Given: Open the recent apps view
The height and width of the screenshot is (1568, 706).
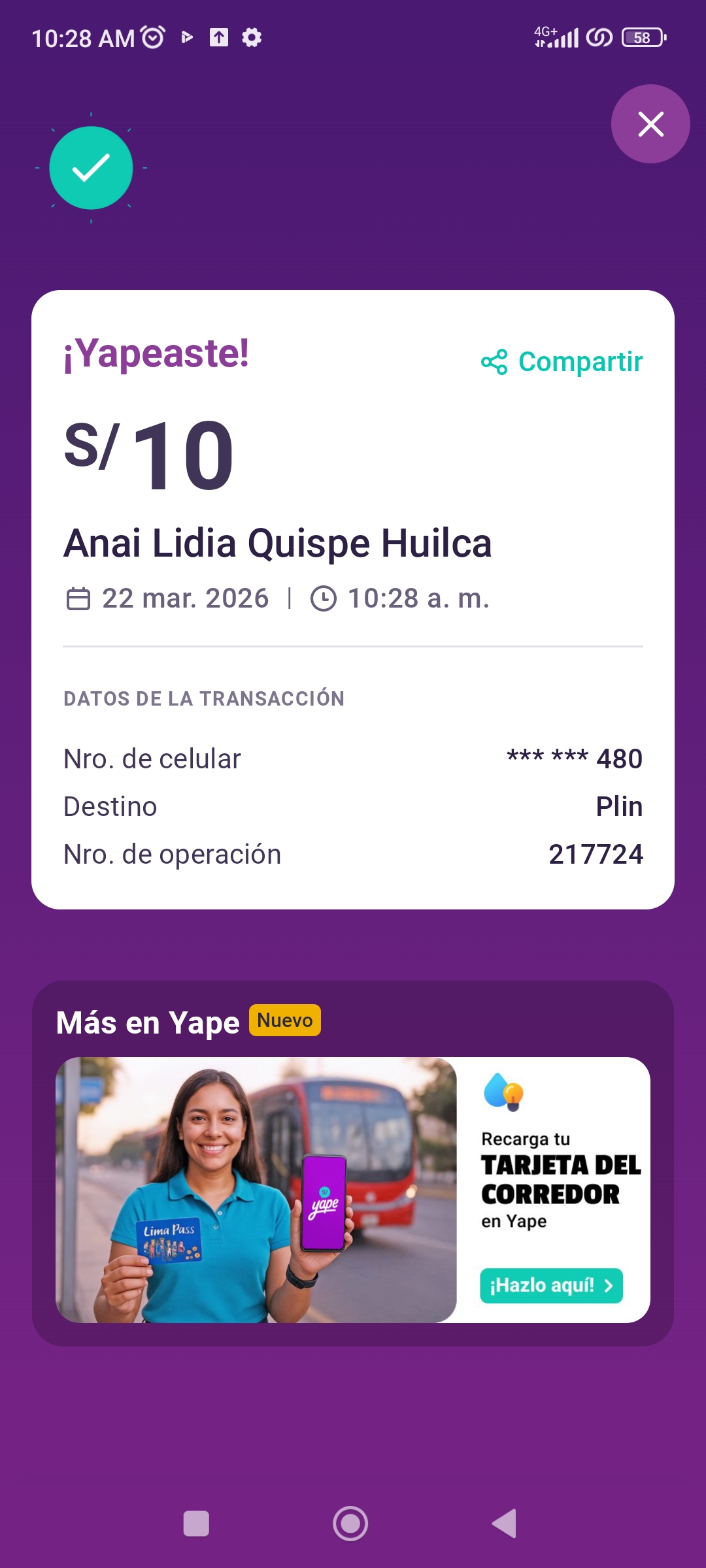Looking at the screenshot, I should (196, 1524).
